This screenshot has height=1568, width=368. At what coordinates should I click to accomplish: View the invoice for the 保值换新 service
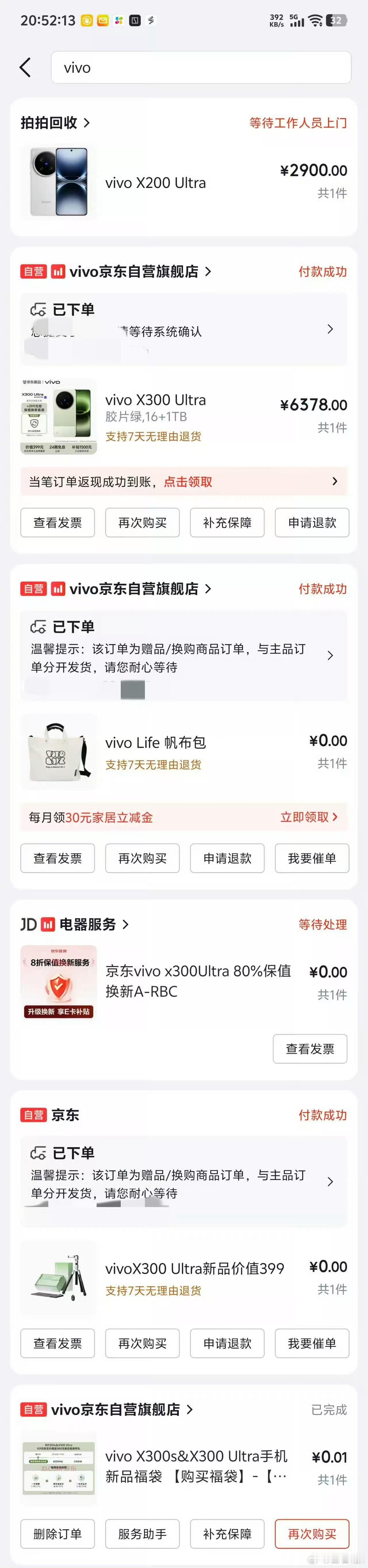tap(310, 1049)
